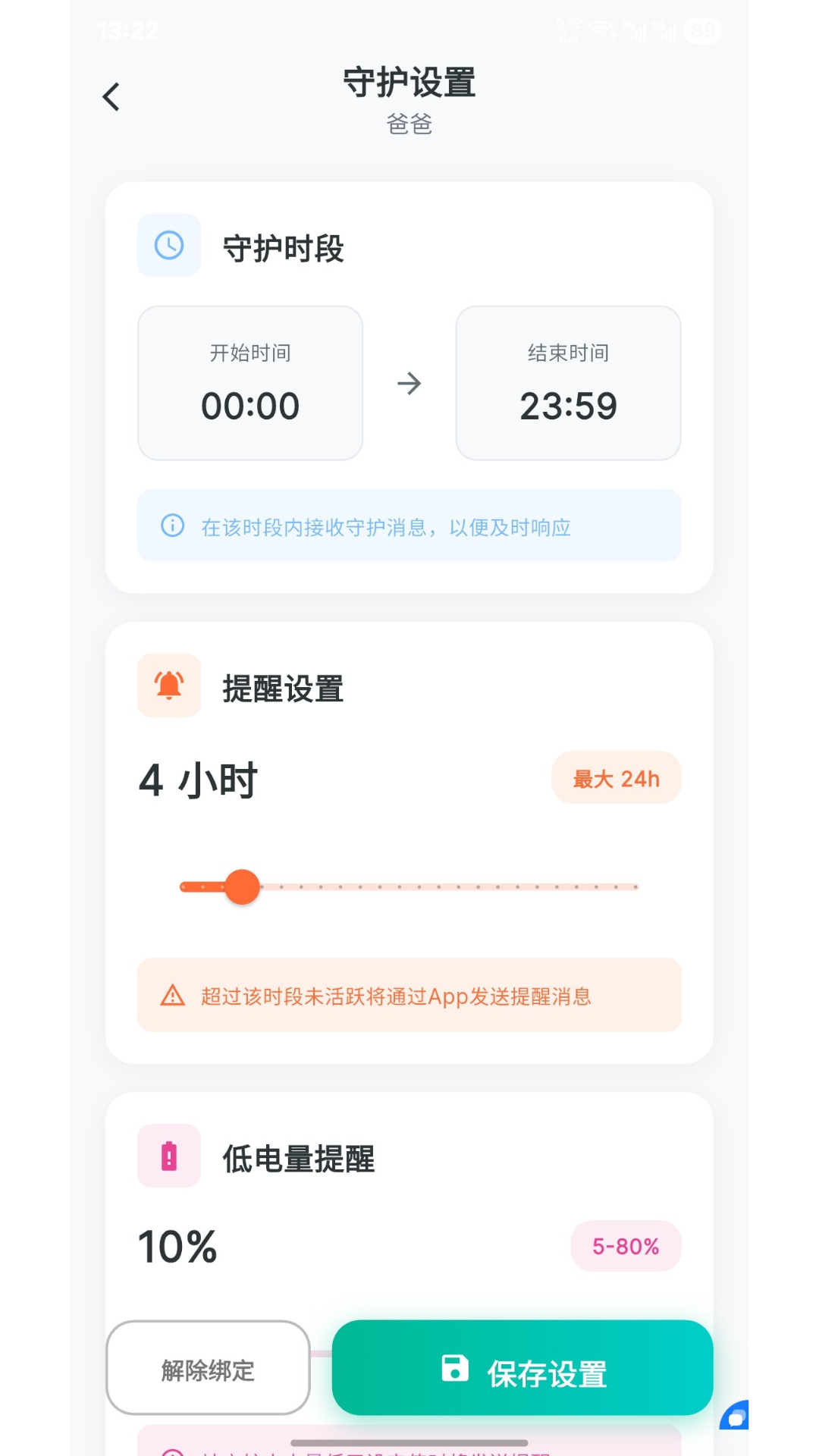
Task: Tap the 解除绑定 button
Action: pos(208,1368)
